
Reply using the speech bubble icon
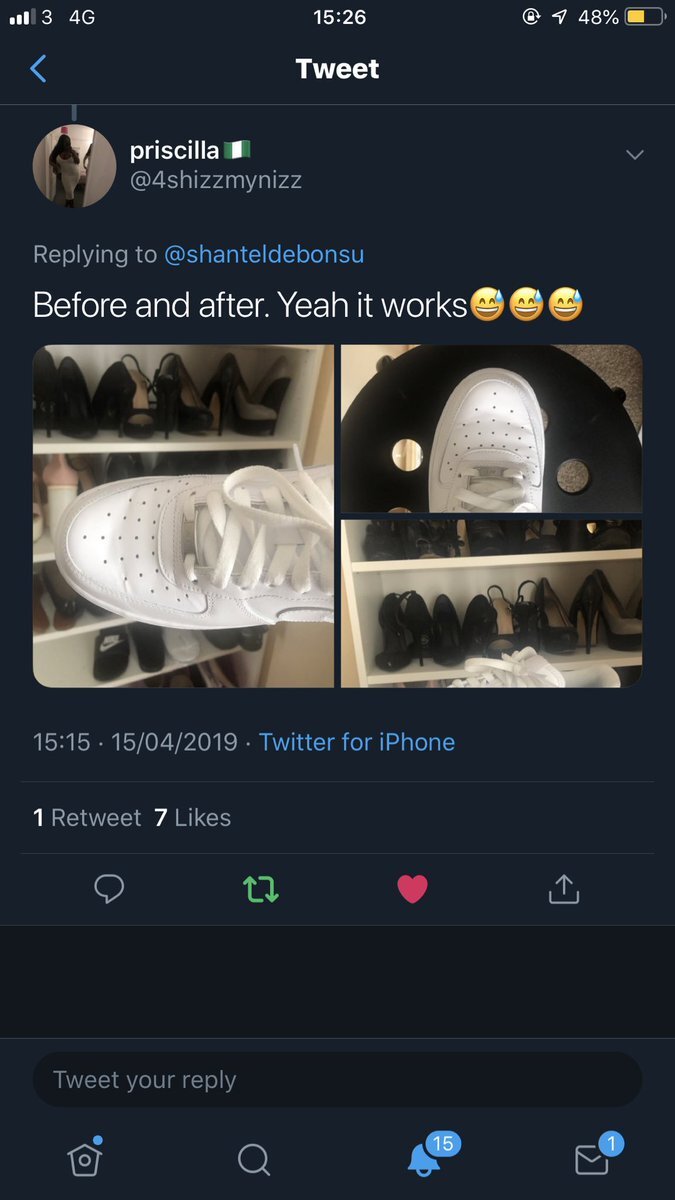click(108, 888)
